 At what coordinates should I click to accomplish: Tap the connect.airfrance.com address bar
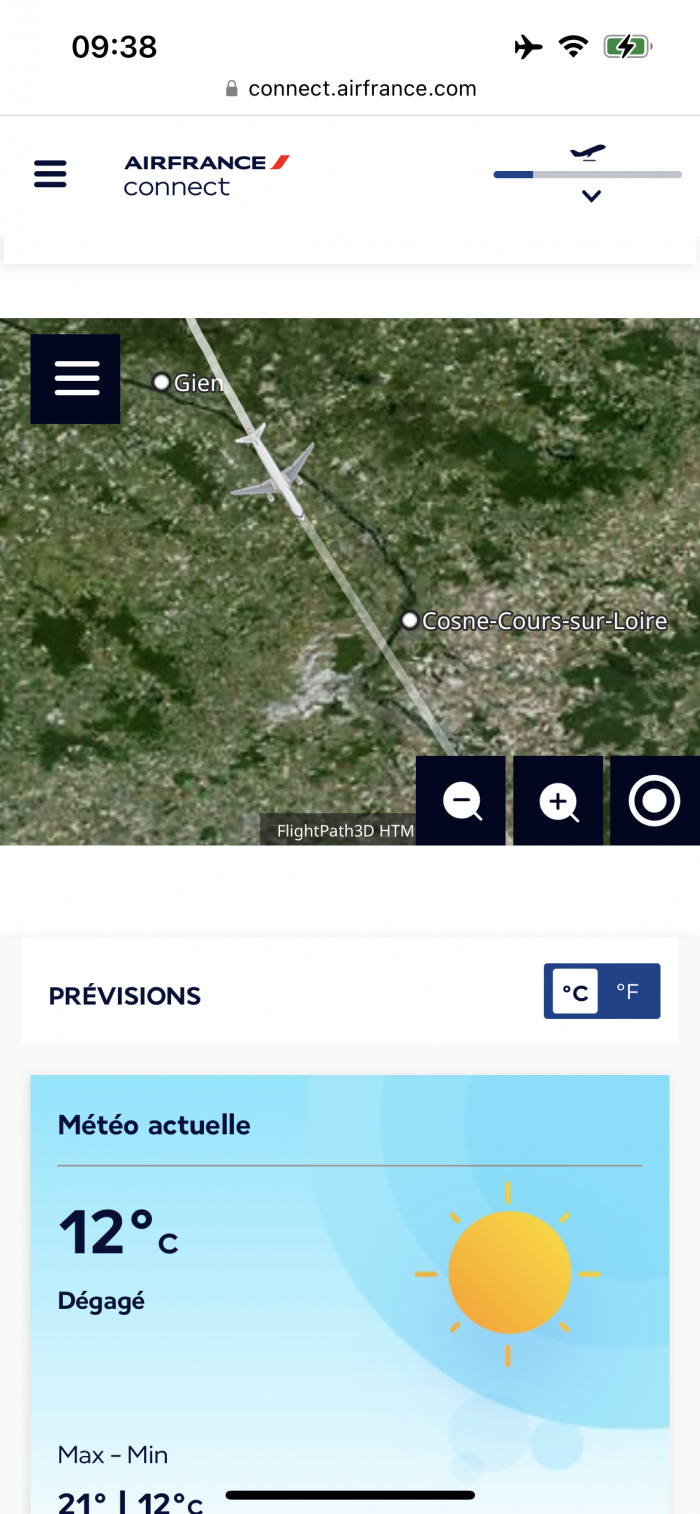point(350,88)
